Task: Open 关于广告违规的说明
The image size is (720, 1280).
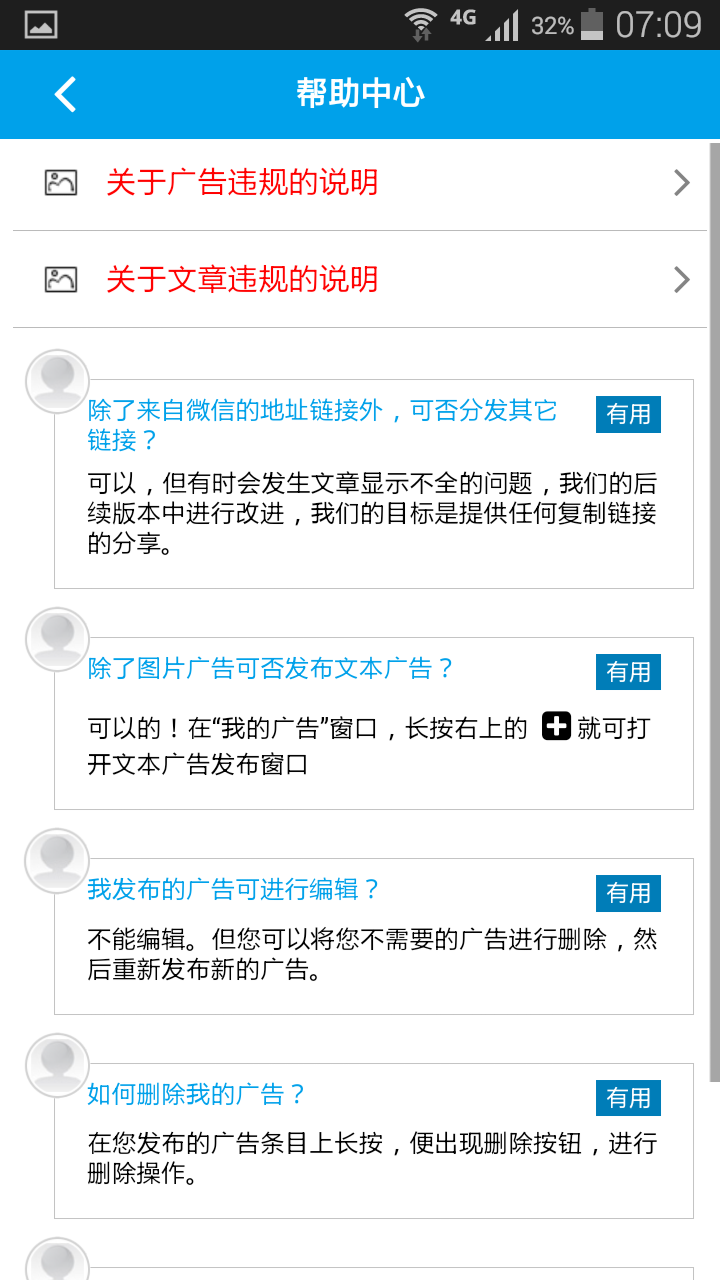Action: 360,183
